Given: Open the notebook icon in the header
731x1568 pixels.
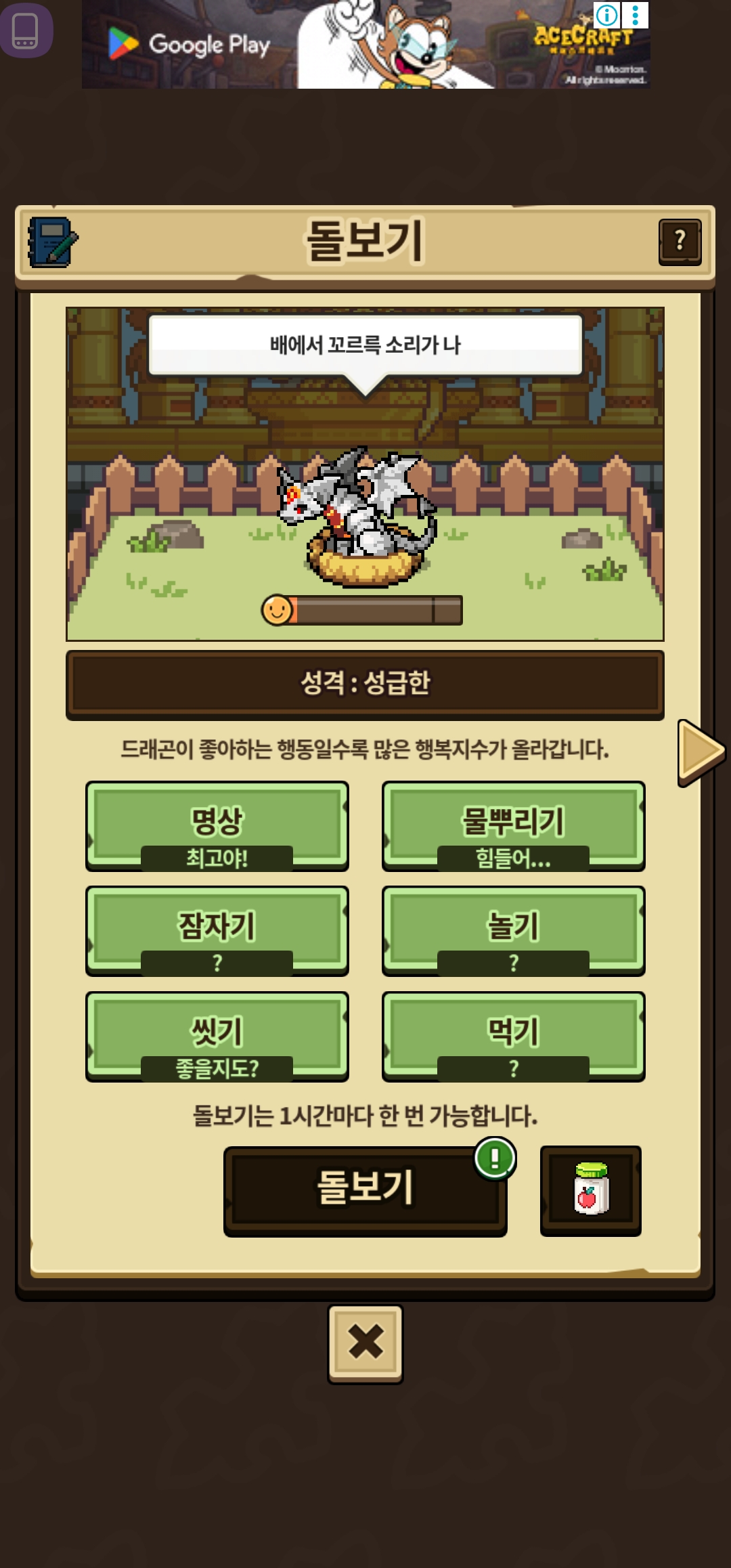Looking at the screenshot, I should pyautogui.click(x=52, y=242).
